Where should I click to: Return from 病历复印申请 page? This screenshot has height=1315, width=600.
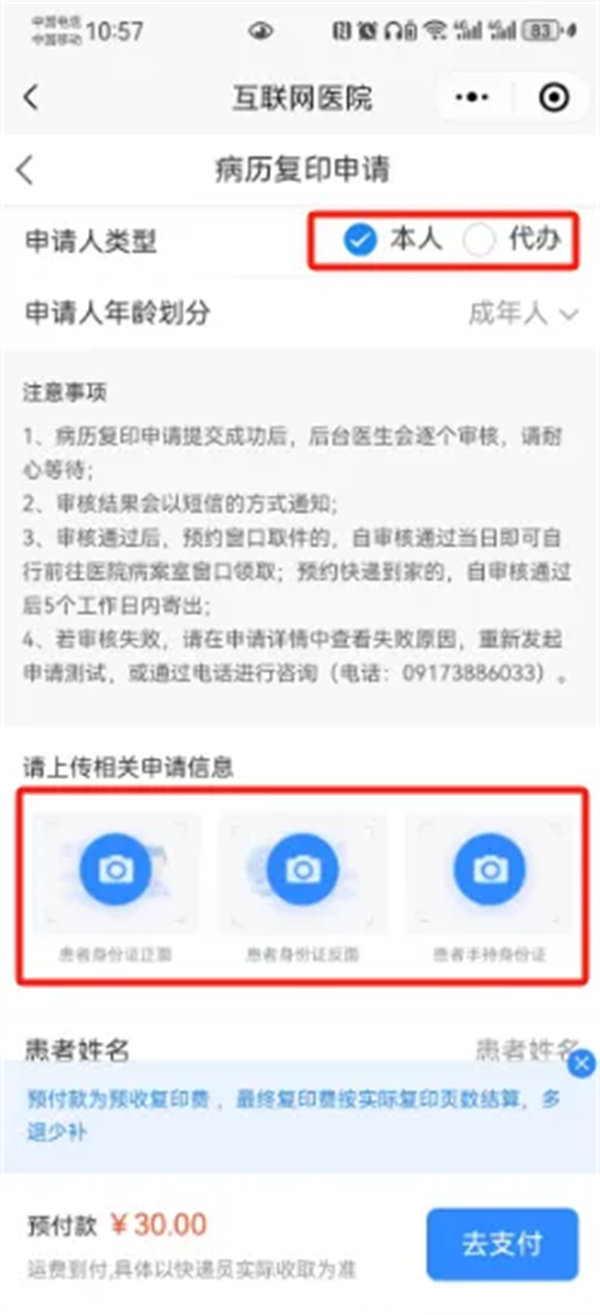pyautogui.click(x=26, y=169)
